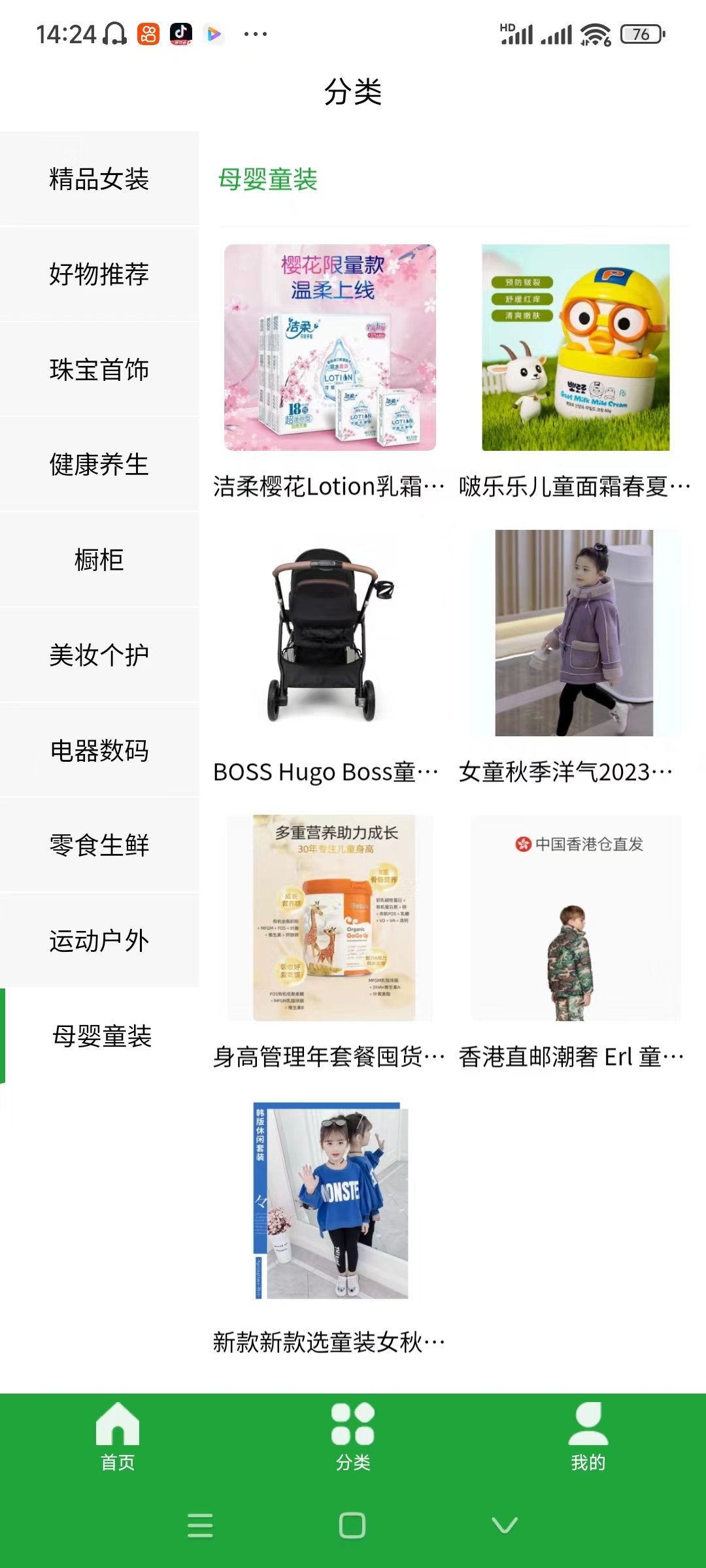This screenshot has width=706, height=1568.
Task: Open the system recent apps menu button
Action: click(x=200, y=1526)
